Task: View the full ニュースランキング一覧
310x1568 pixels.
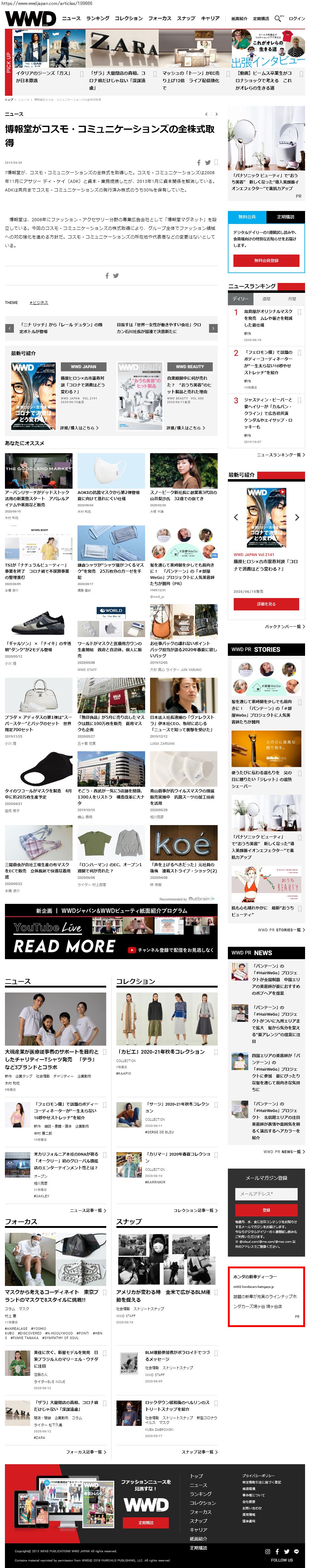Action: tap(280, 455)
